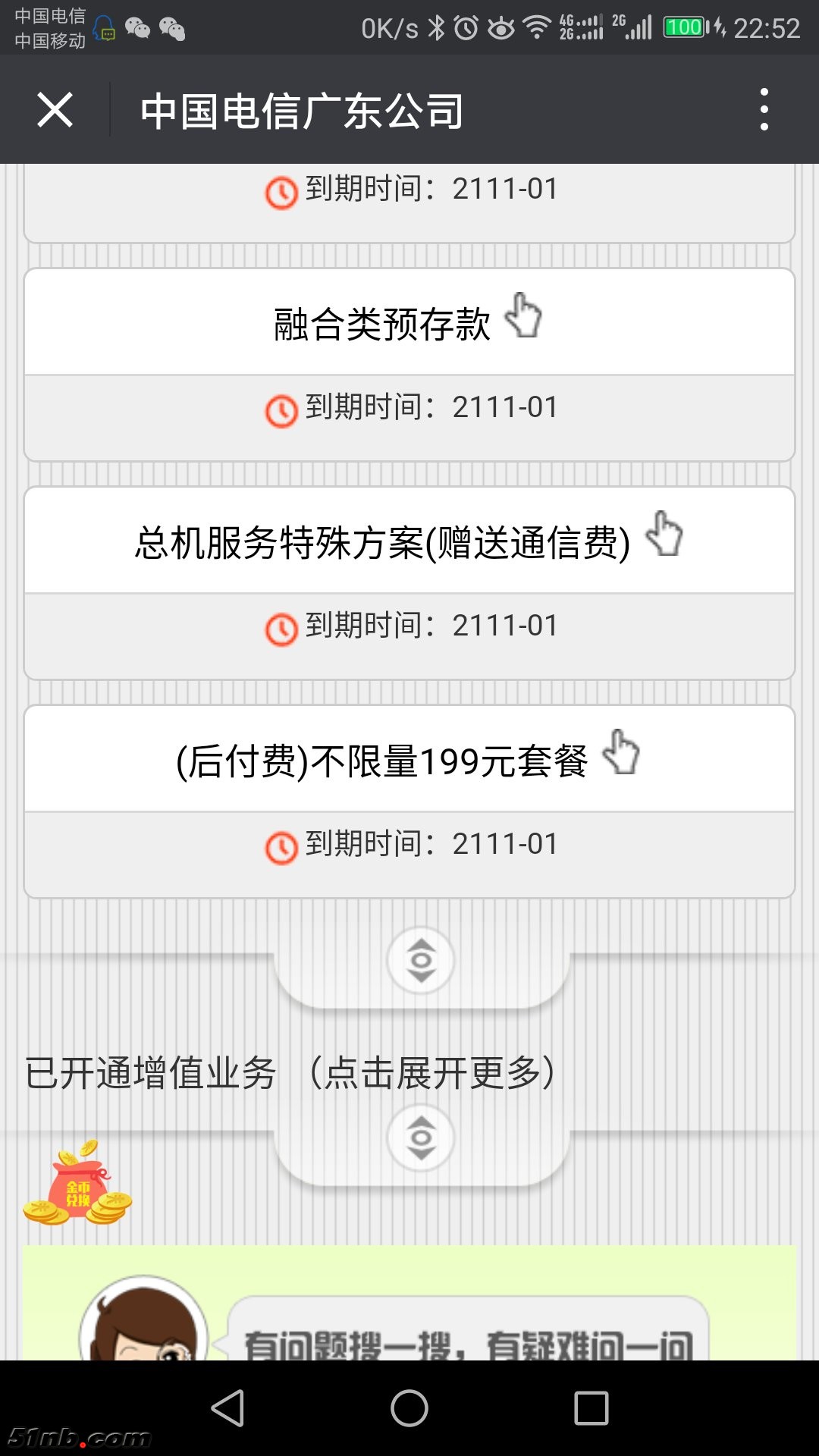Close the 中国电信广东公司 webview
Image resolution: width=819 pixels, height=1456 pixels.
click(x=55, y=110)
